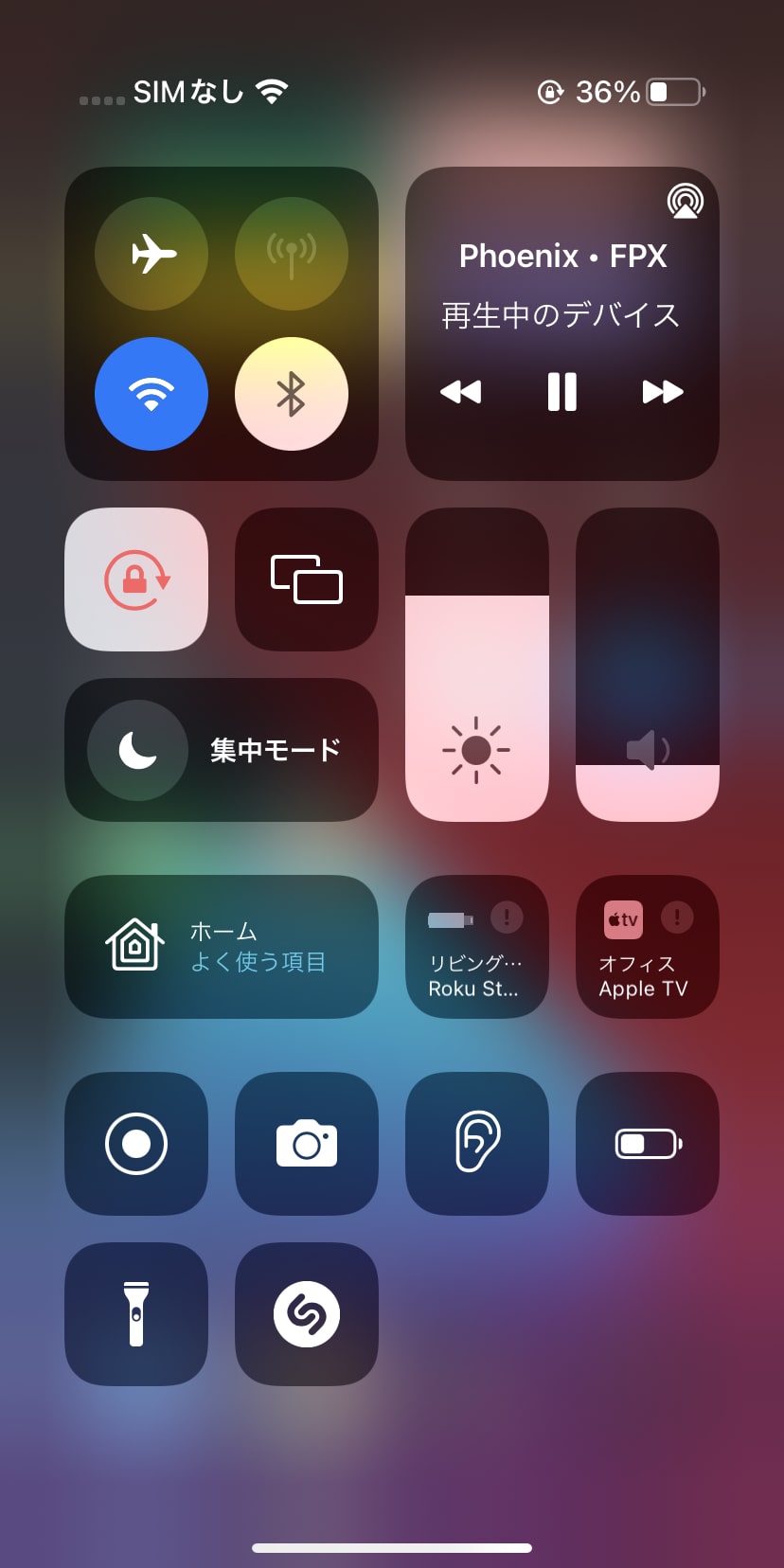Start screen recording
Image resolution: width=784 pixels, height=1568 pixels.
click(136, 1144)
